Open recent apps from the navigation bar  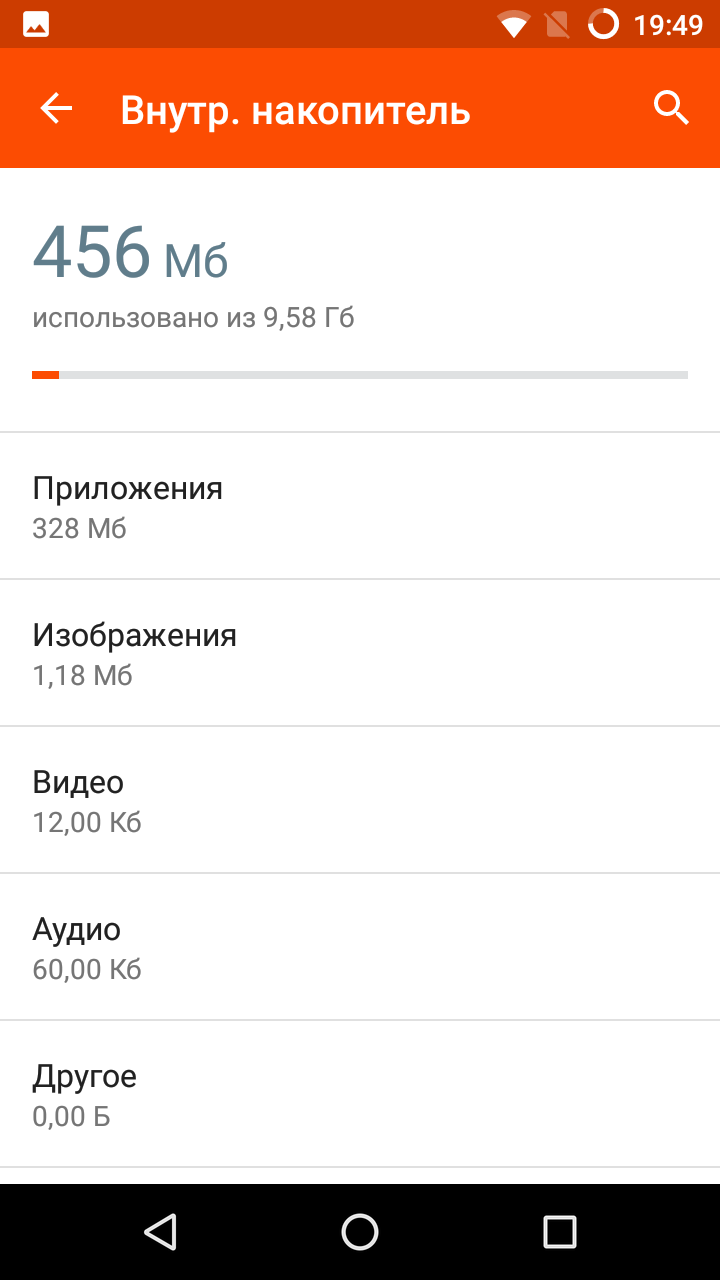click(560, 1232)
